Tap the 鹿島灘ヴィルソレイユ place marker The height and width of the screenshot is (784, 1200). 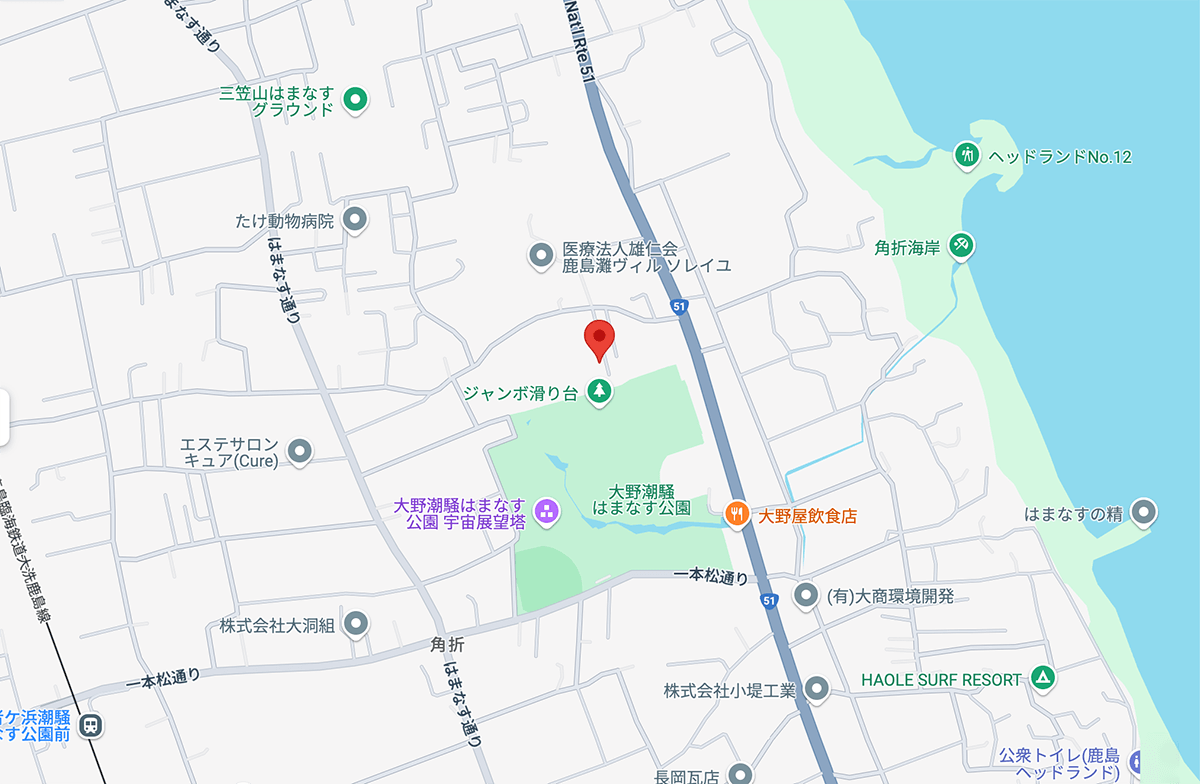(541, 256)
